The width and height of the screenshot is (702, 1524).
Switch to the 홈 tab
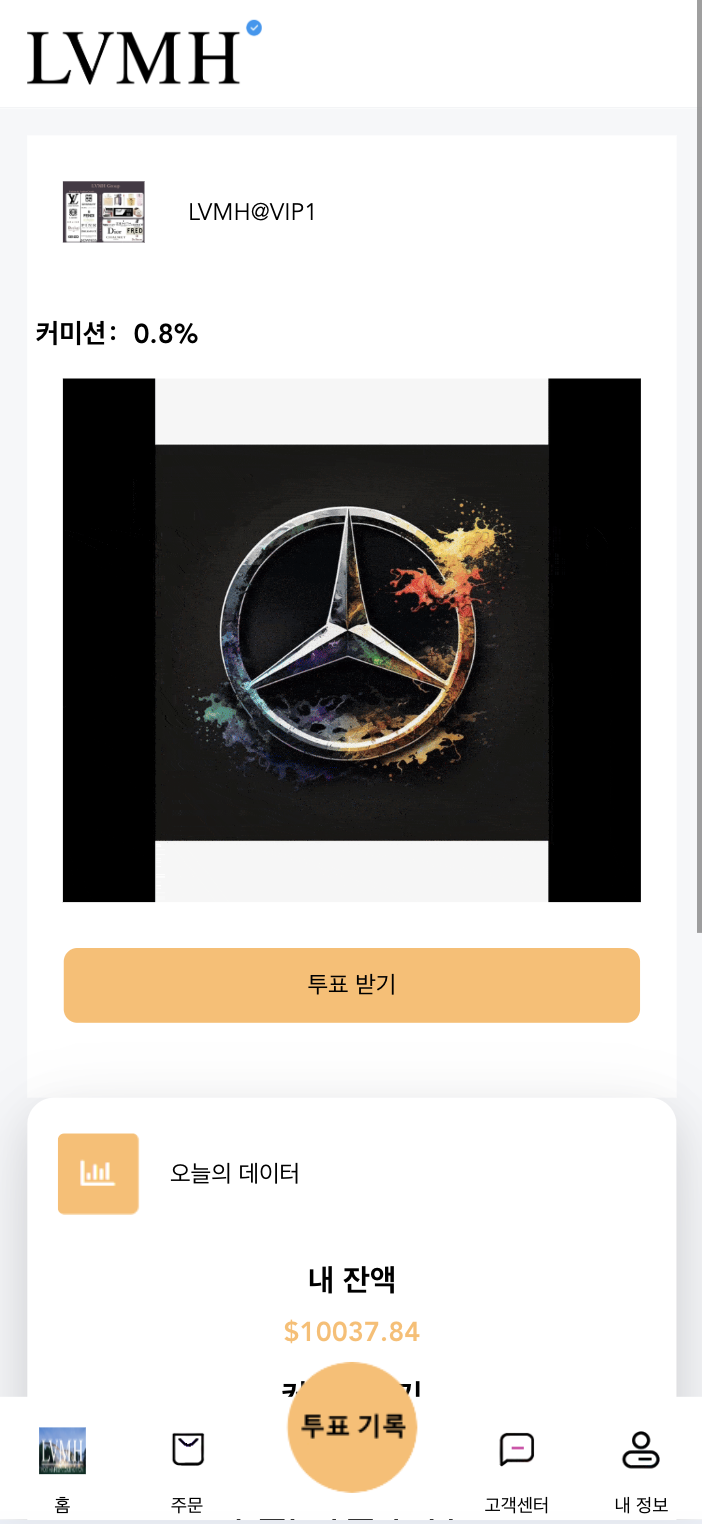62,1469
